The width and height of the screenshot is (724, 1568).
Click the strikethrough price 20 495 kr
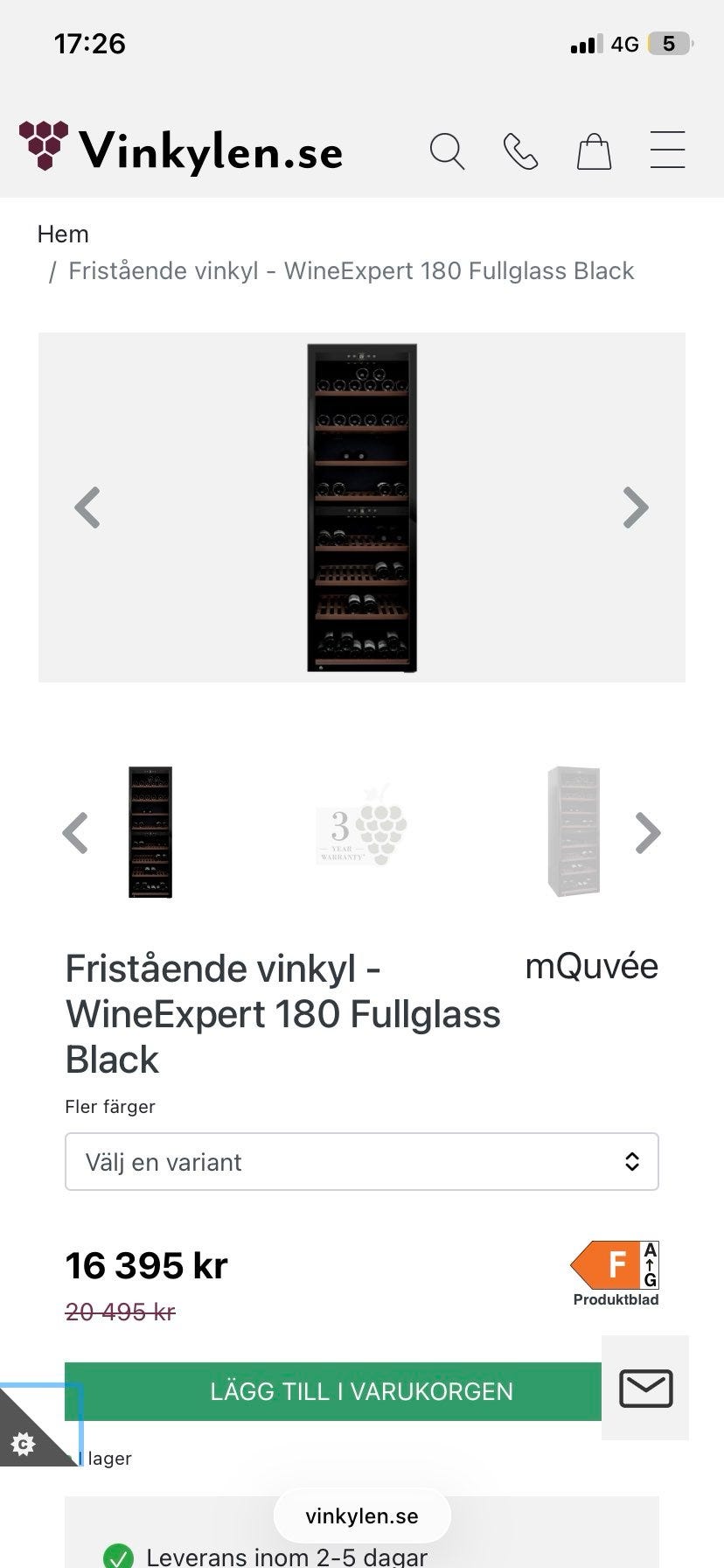tap(120, 1312)
